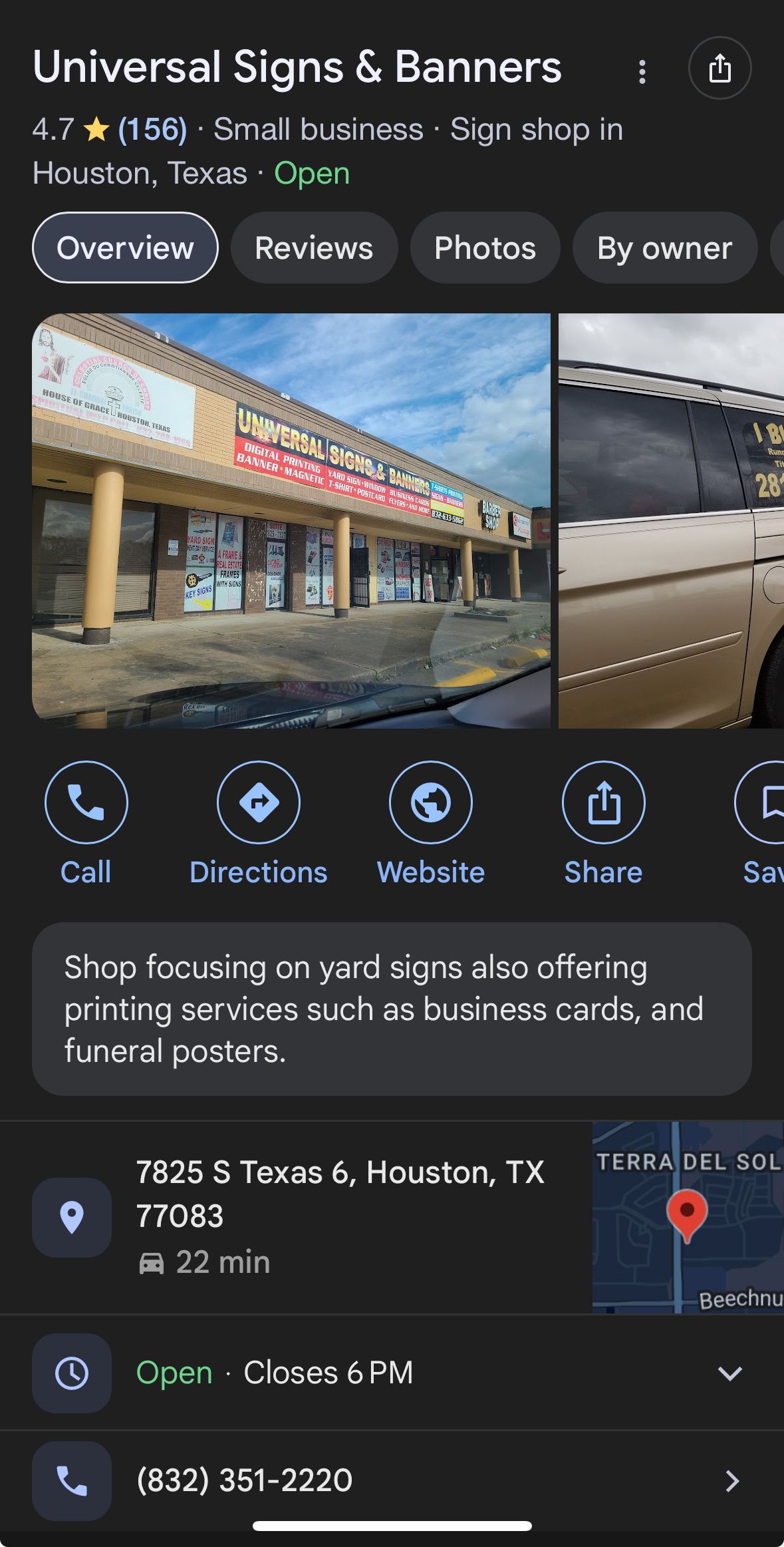The height and width of the screenshot is (1547, 784).
Task: Open the storefront photo of the shop
Action: (291, 520)
